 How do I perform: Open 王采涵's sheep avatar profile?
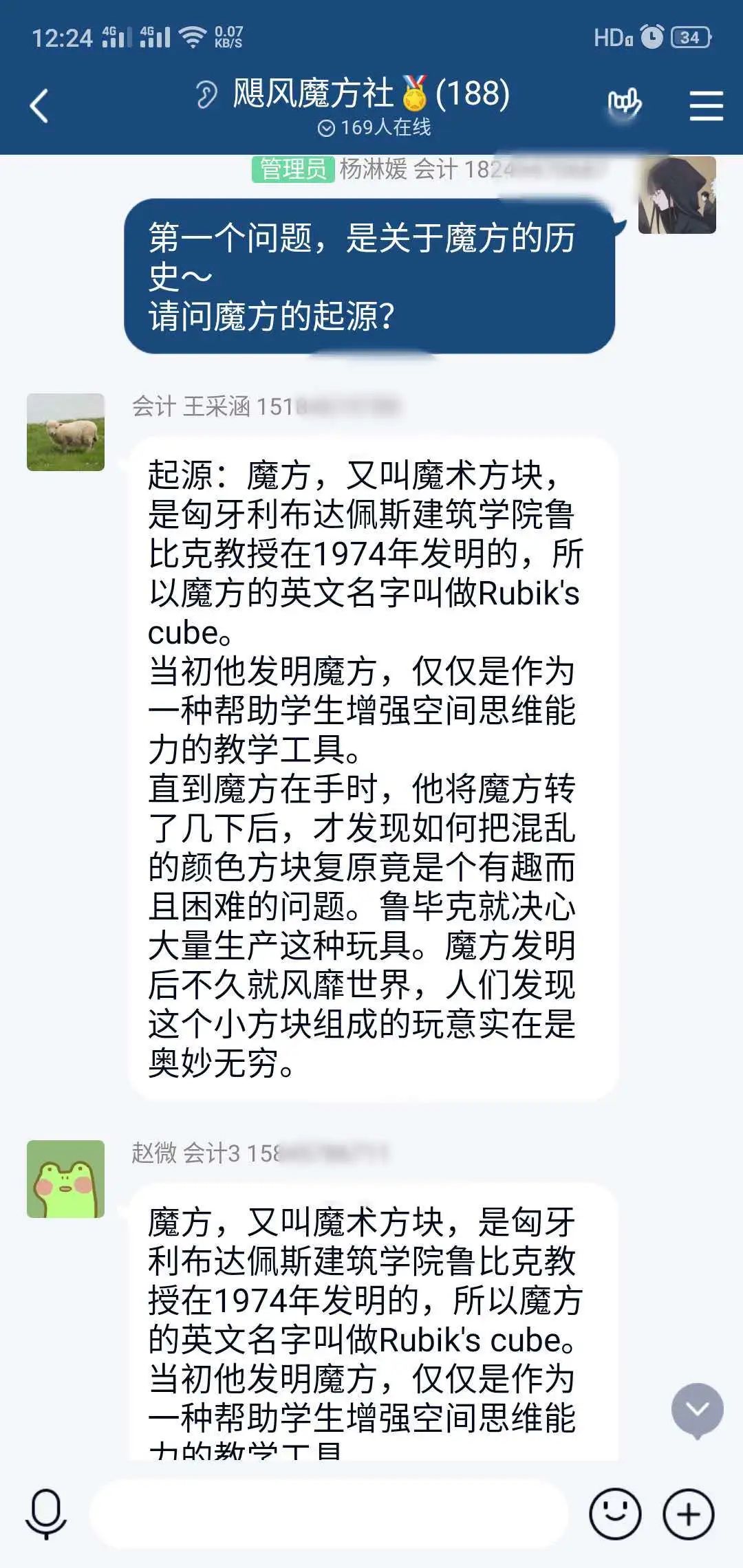click(x=66, y=432)
